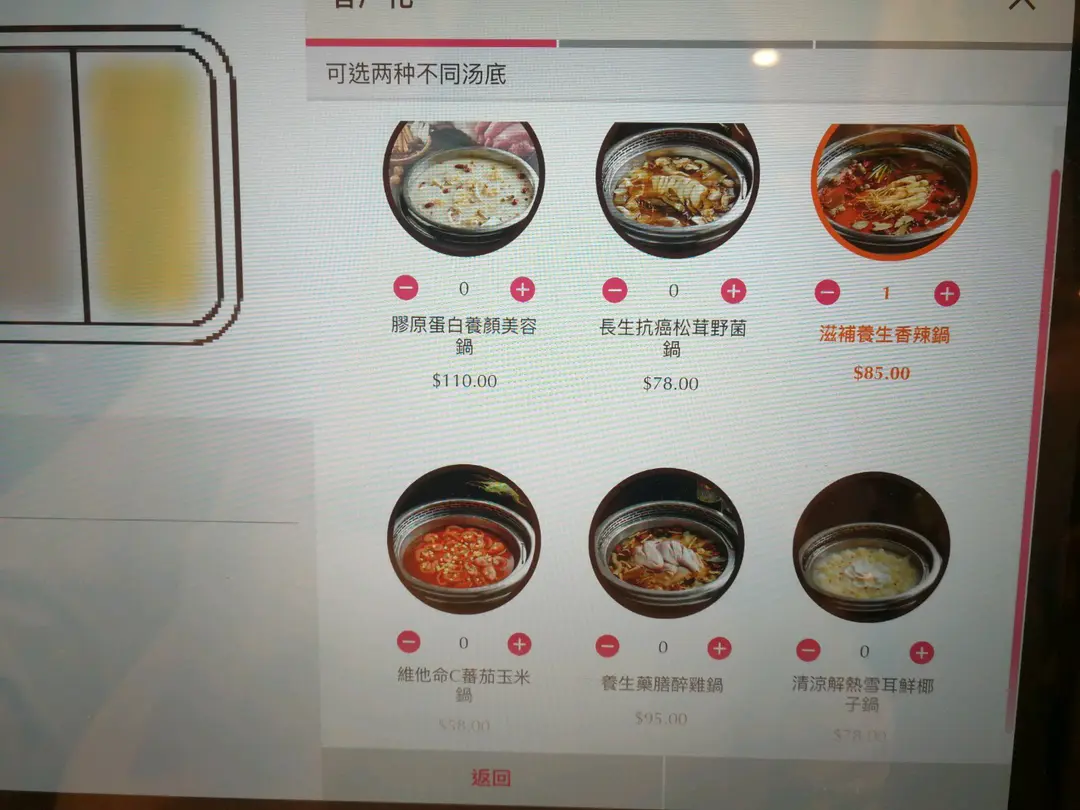The width and height of the screenshot is (1080, 810).
Task: Tap minus for 維他命C蕃茄玉米鍋
Action: tap(408, 642)
